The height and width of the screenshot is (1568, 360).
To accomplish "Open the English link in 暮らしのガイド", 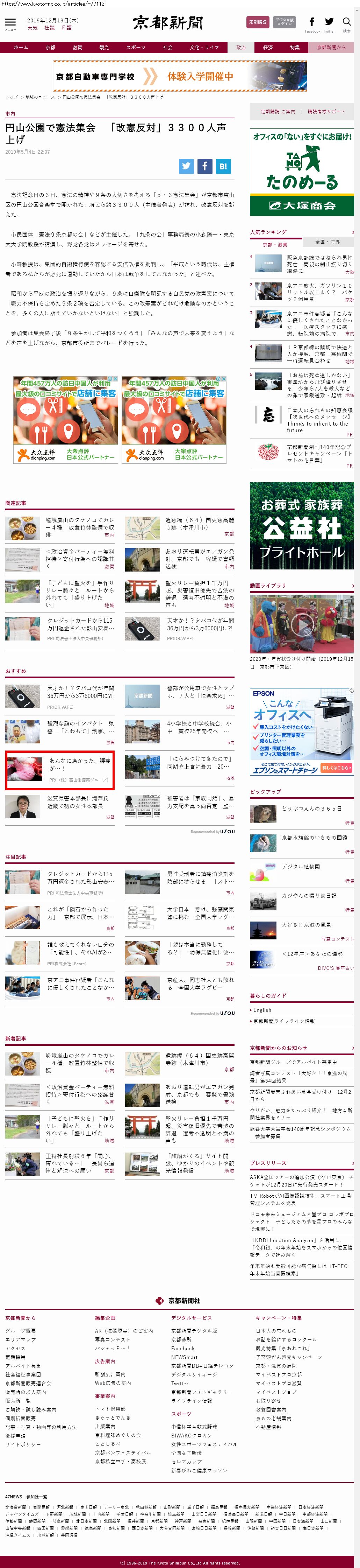I will pyautogui.click(x=262, y=1010).
